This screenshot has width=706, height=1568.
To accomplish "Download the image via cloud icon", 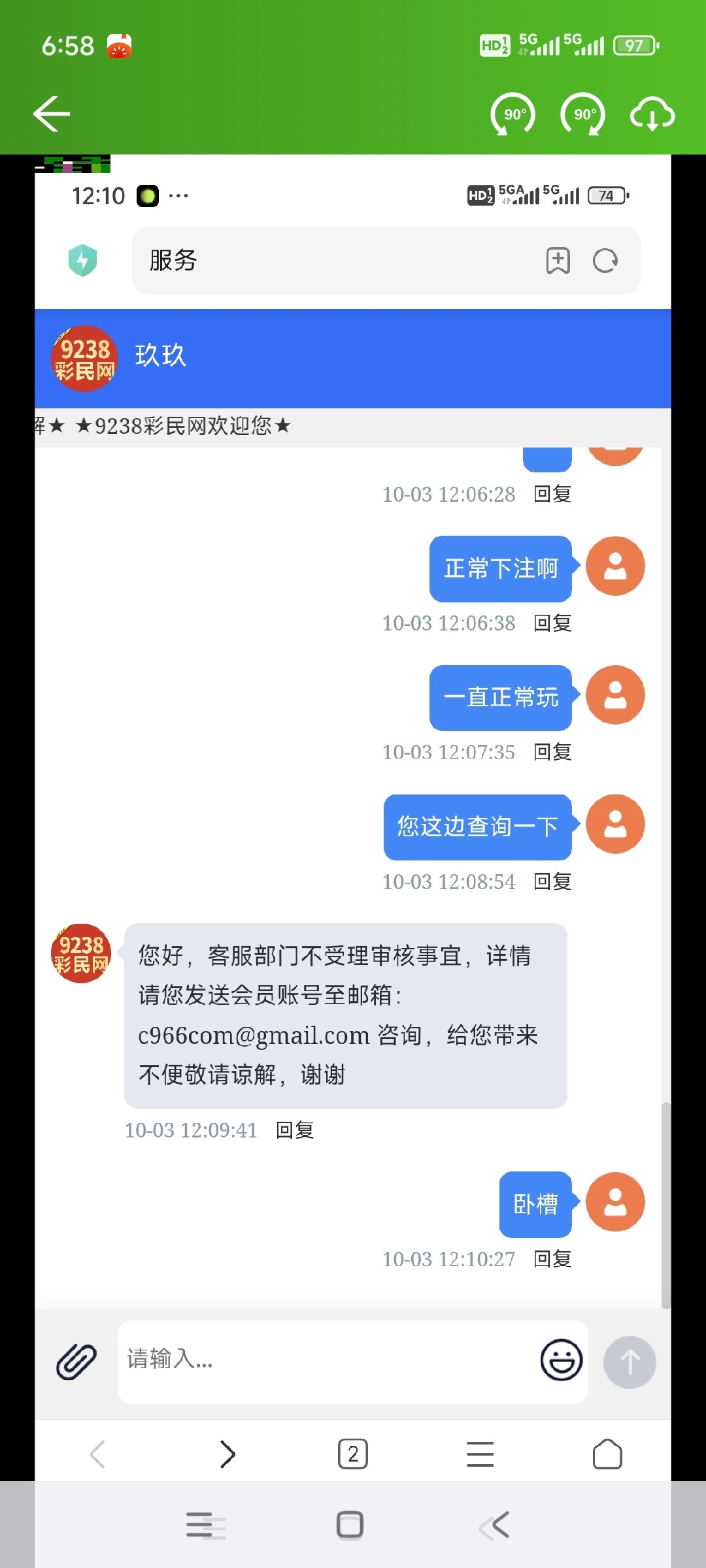I will click(x=652, y=116).
